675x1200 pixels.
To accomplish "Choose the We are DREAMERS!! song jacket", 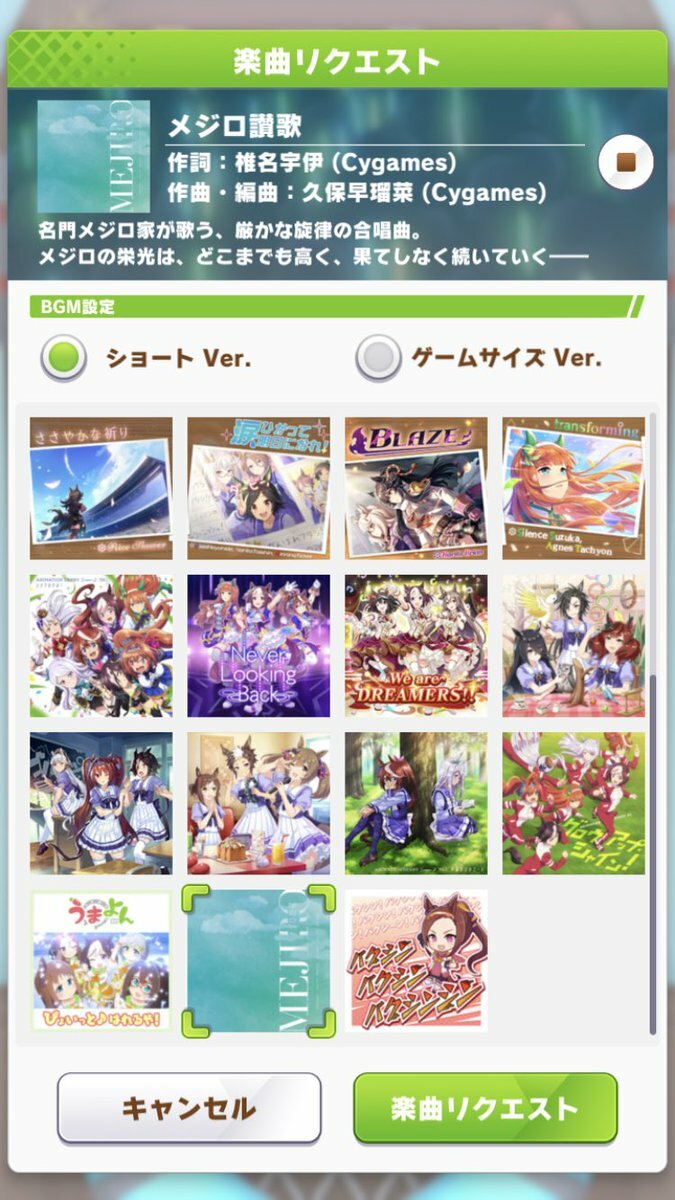I will tap(416, 646).
